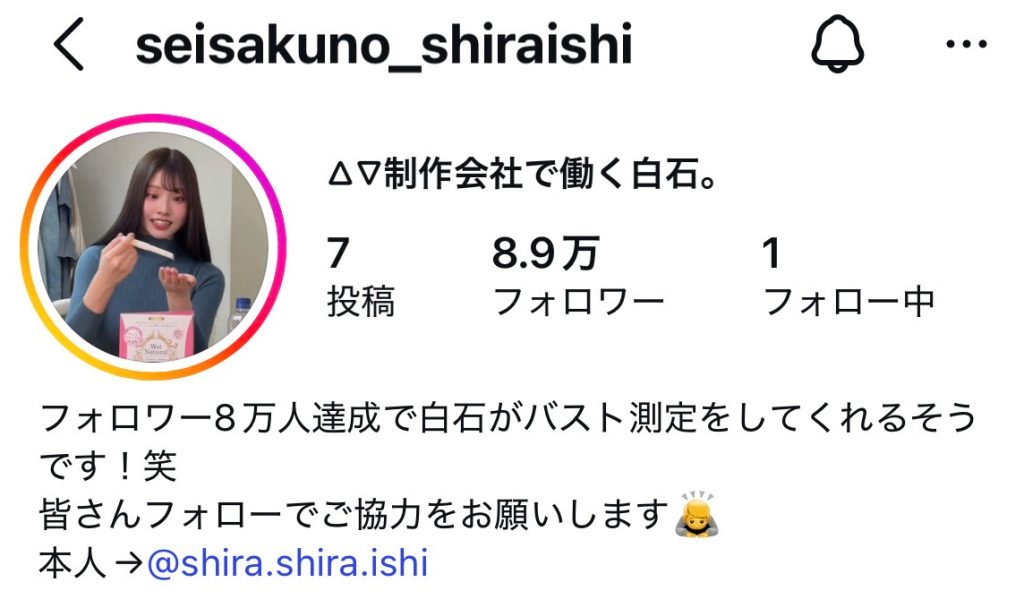The height and width of the screenshot is (608, 1024).
Task: Go back using the top-left arrow
Action: pos(69,44)
